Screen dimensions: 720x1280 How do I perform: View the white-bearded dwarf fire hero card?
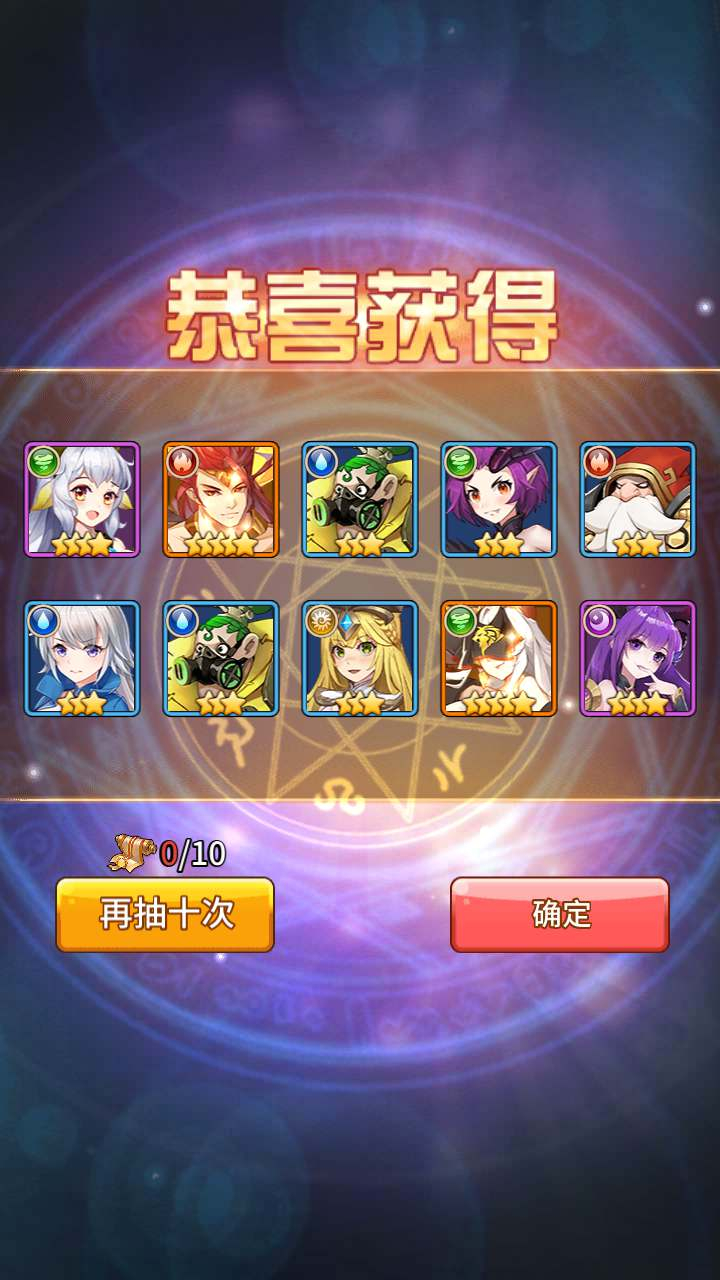click(x=638, y=499)
